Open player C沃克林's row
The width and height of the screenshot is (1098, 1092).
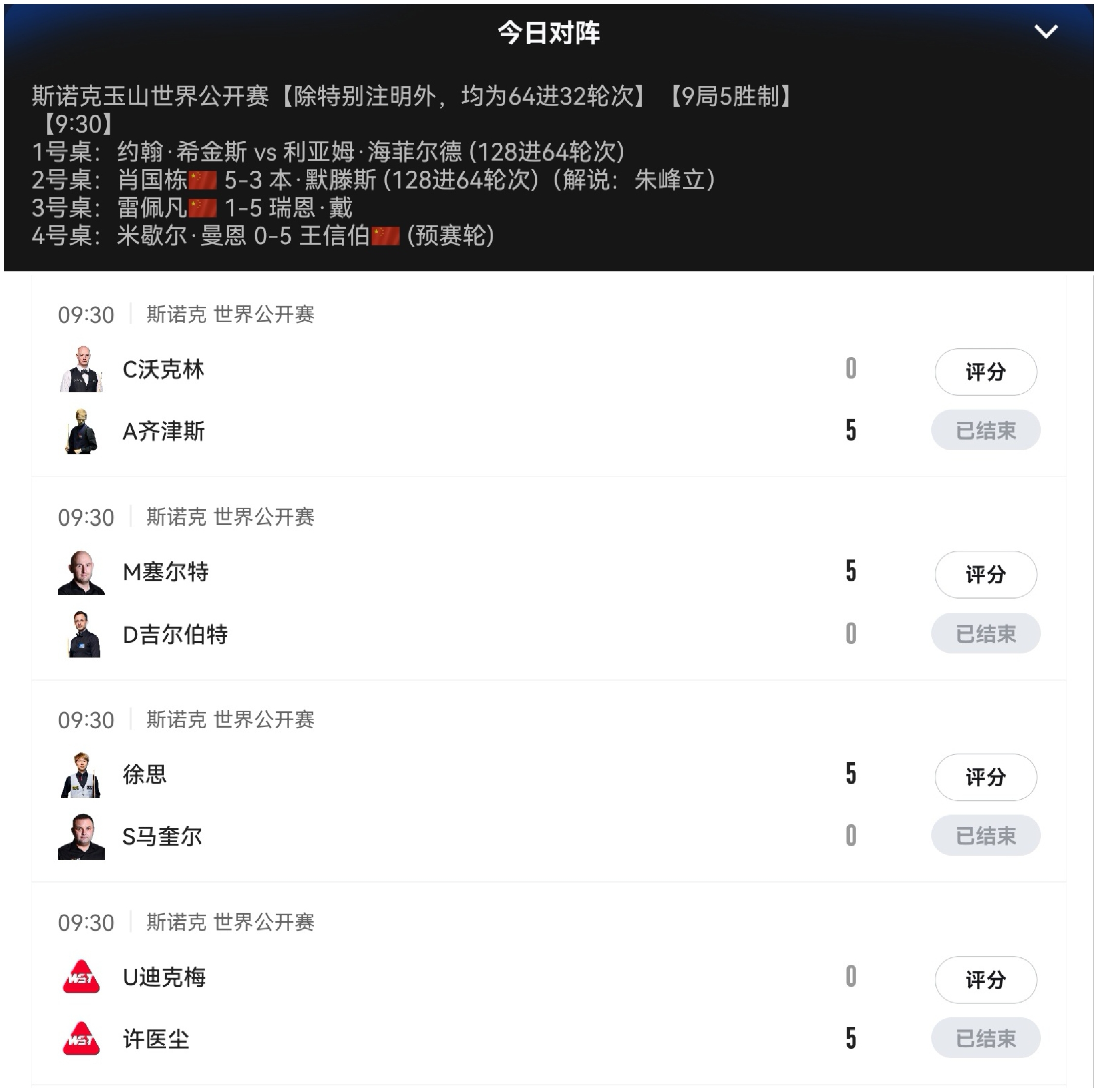pos(163,370)
